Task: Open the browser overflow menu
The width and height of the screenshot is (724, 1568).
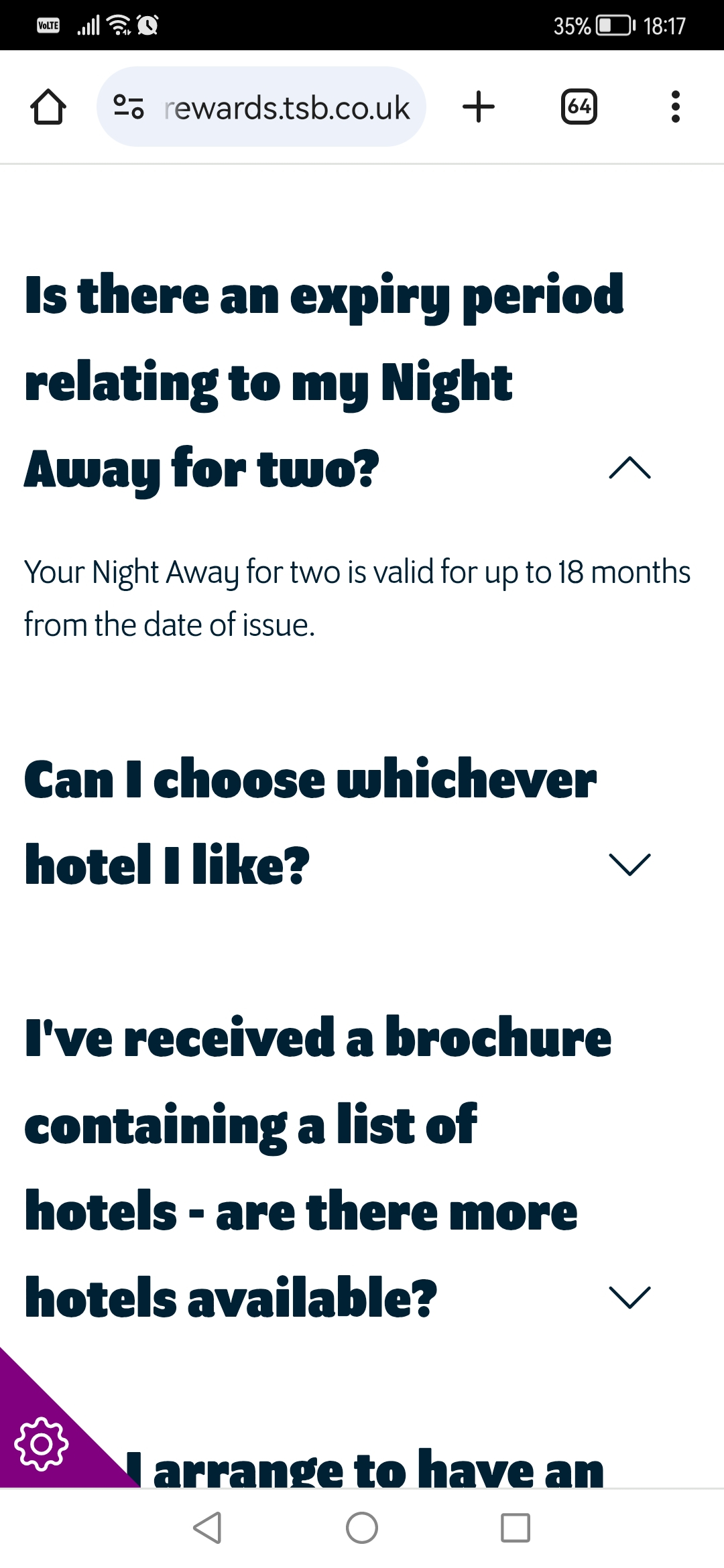Action: (675, 107)
